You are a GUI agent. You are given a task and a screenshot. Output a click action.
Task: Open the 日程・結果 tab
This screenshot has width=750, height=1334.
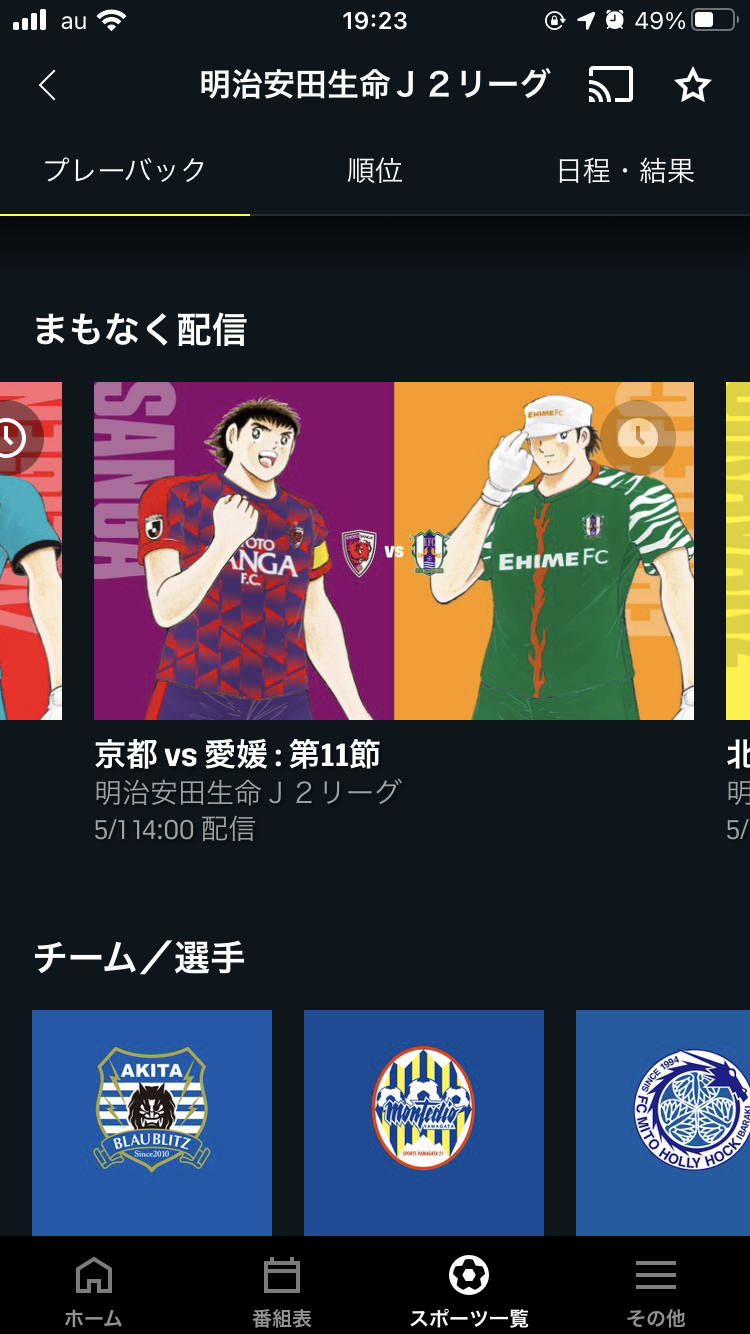[x=625, y=171]
